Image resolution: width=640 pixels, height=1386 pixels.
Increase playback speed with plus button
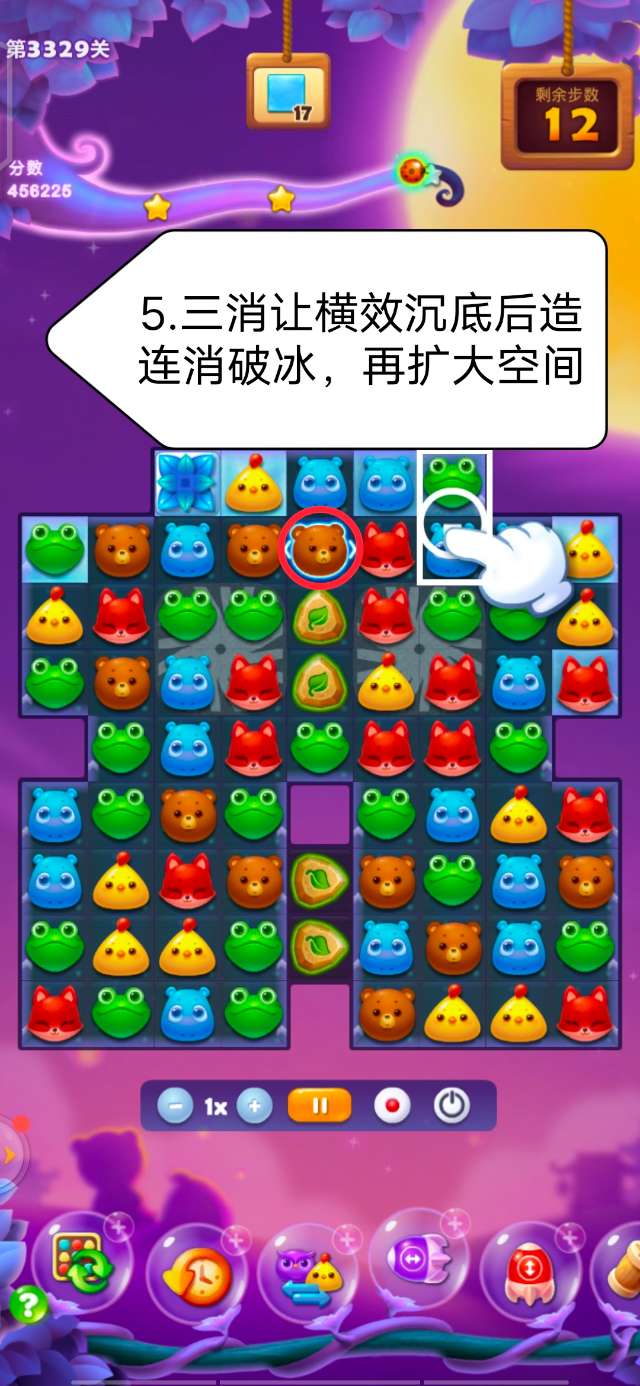click(x=255, y=1107)
